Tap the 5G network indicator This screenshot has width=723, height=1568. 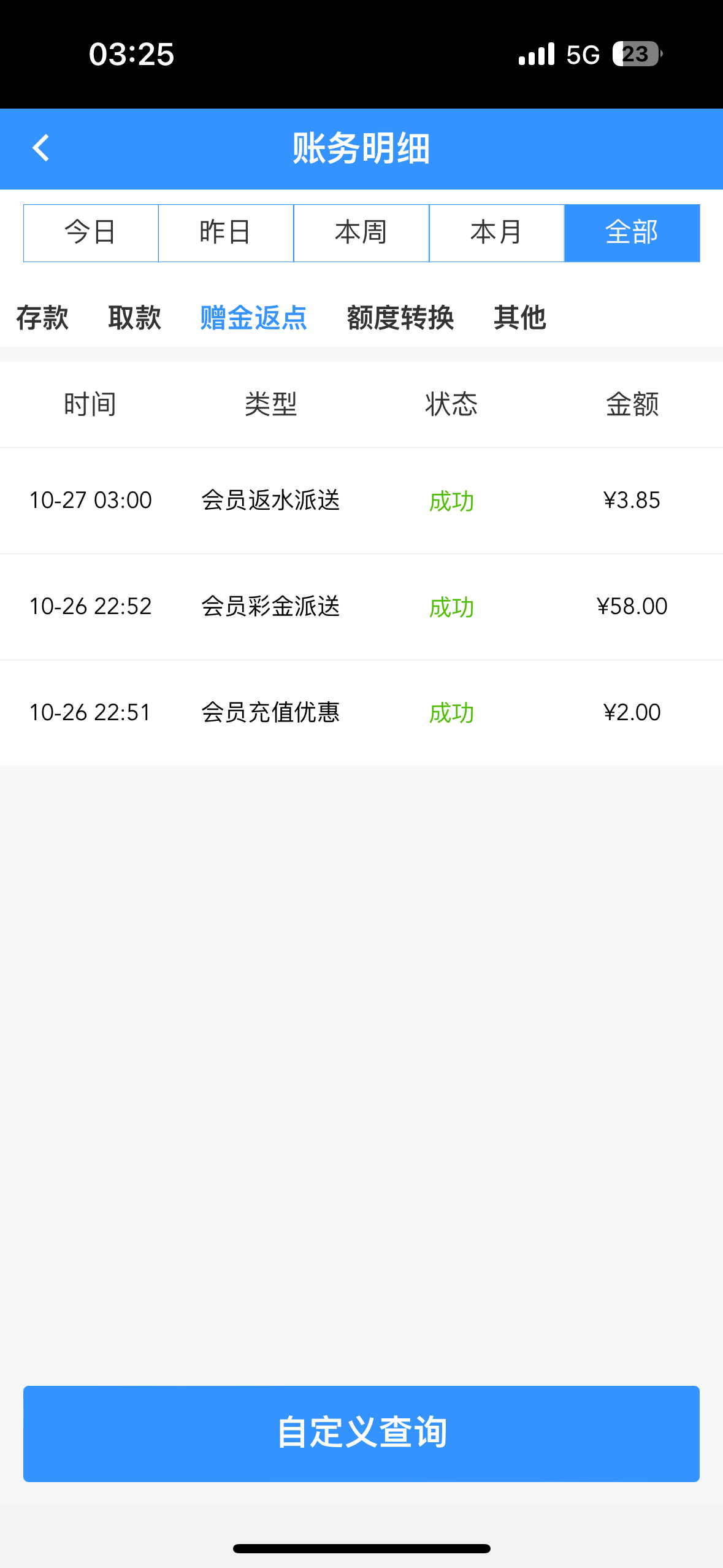coord(583,55)
